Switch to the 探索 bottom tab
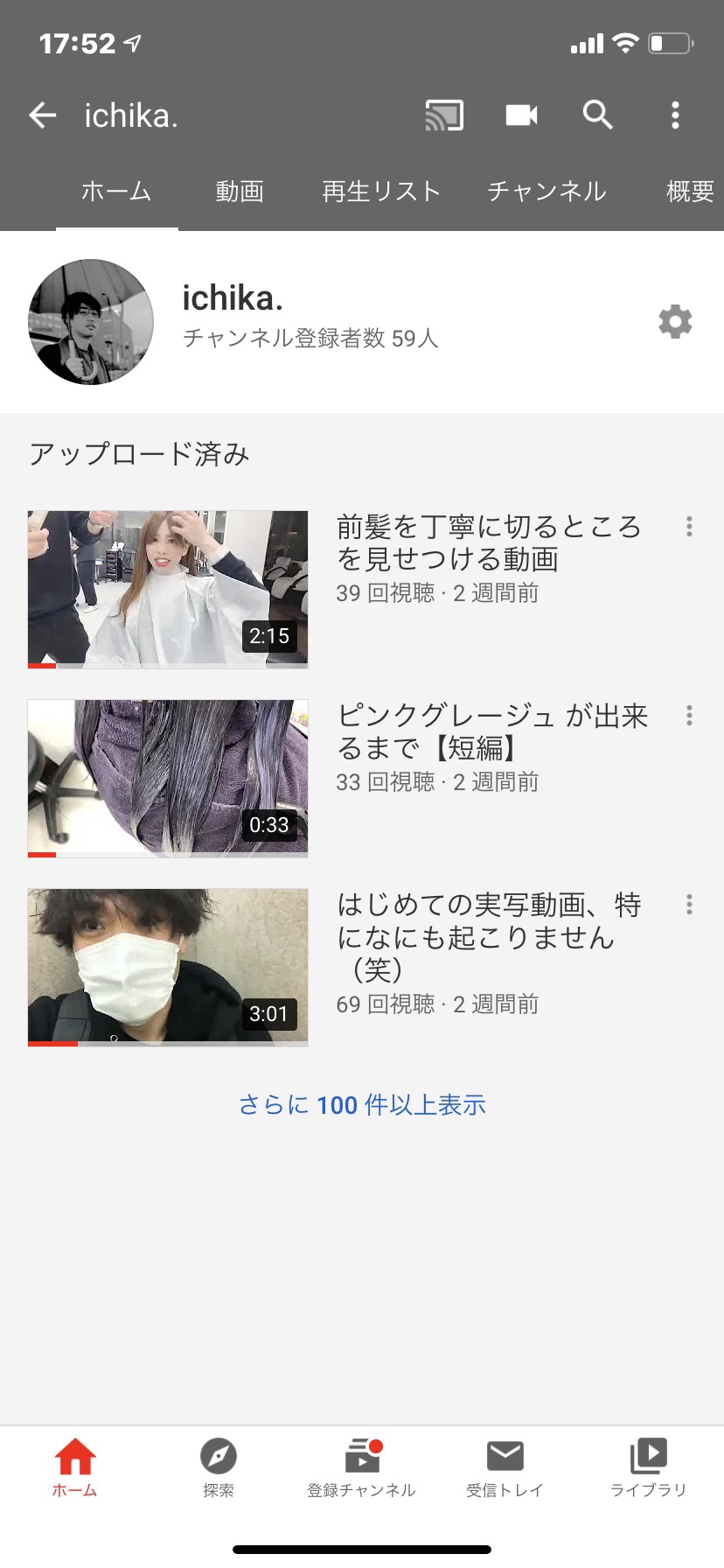 [x=218, y=1468]
